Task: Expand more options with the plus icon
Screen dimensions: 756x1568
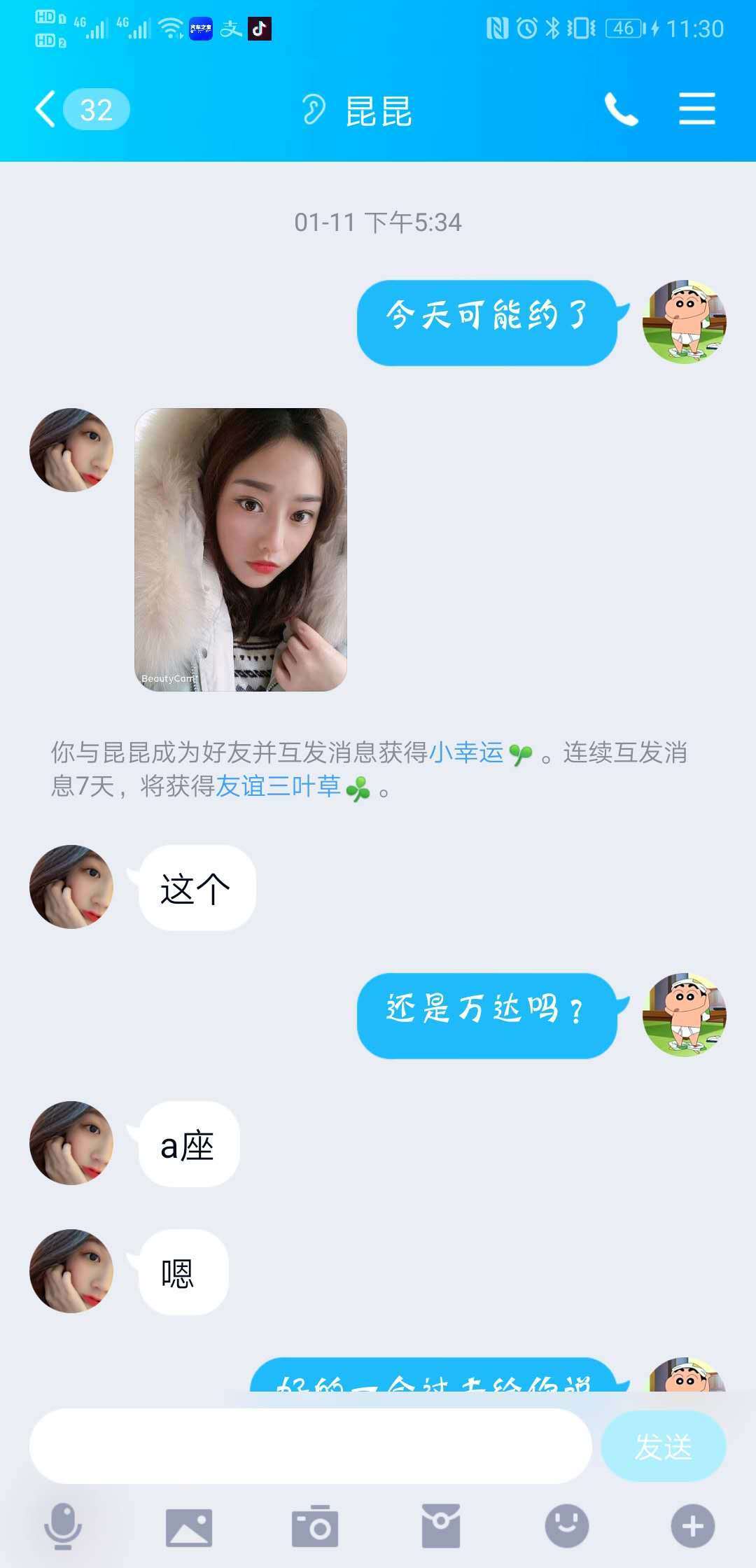Action: click(x=692, y=1526)
